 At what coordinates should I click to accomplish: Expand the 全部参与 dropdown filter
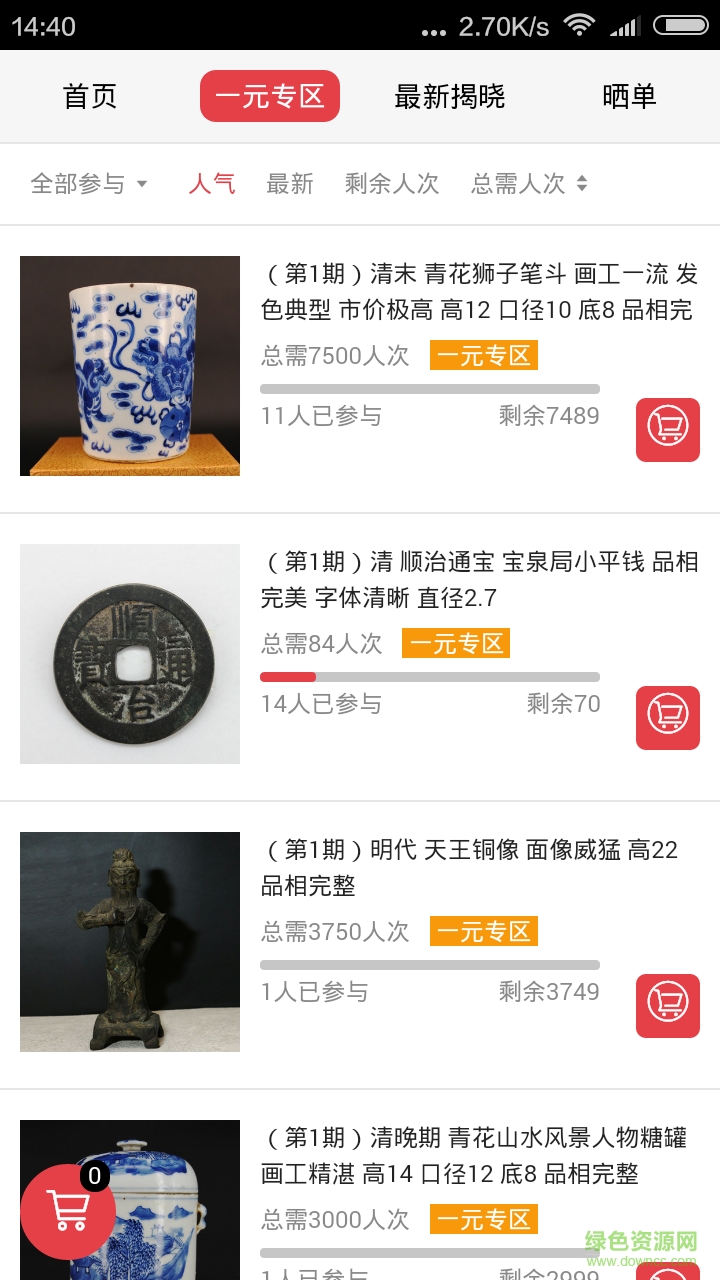[89, 184]
